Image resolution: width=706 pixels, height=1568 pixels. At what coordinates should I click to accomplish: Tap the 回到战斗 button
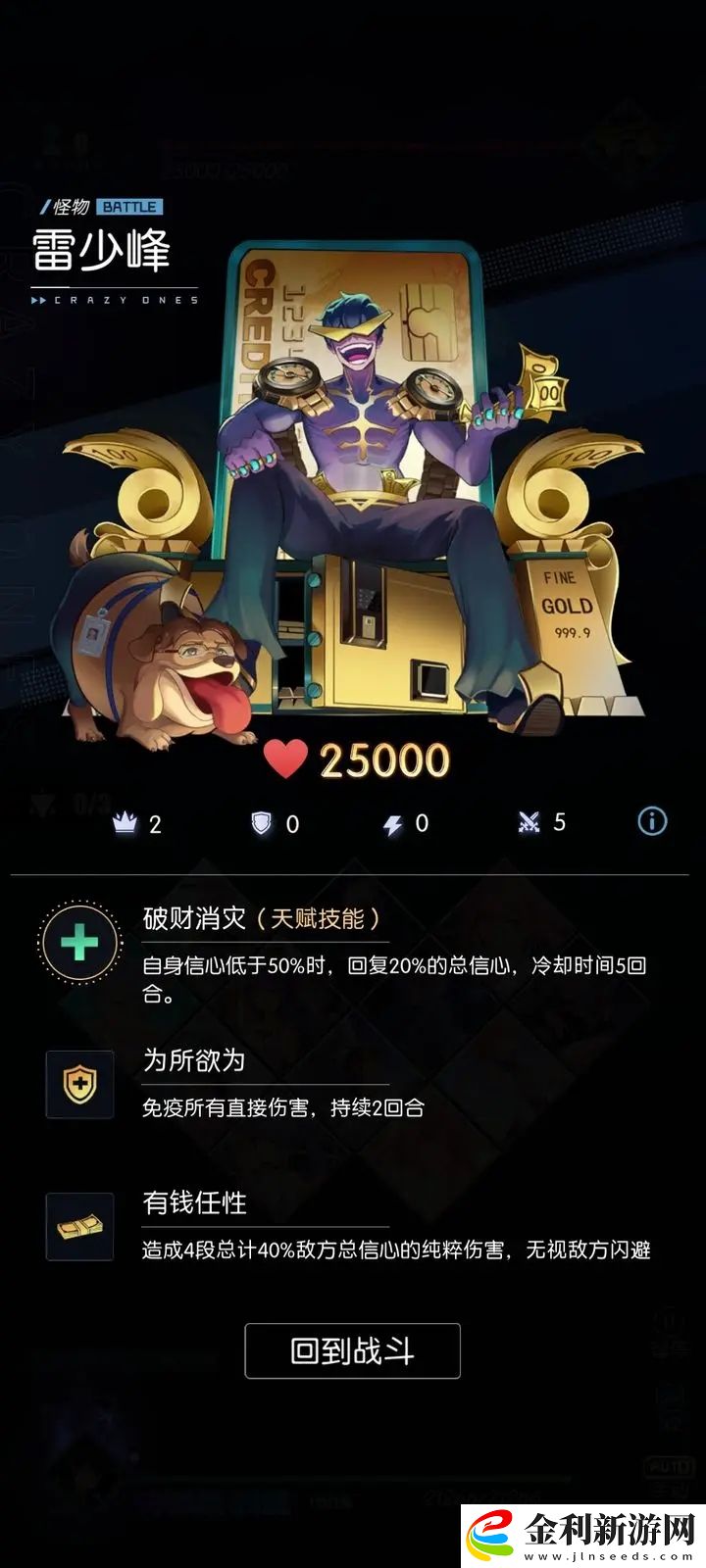point(352,1351)
